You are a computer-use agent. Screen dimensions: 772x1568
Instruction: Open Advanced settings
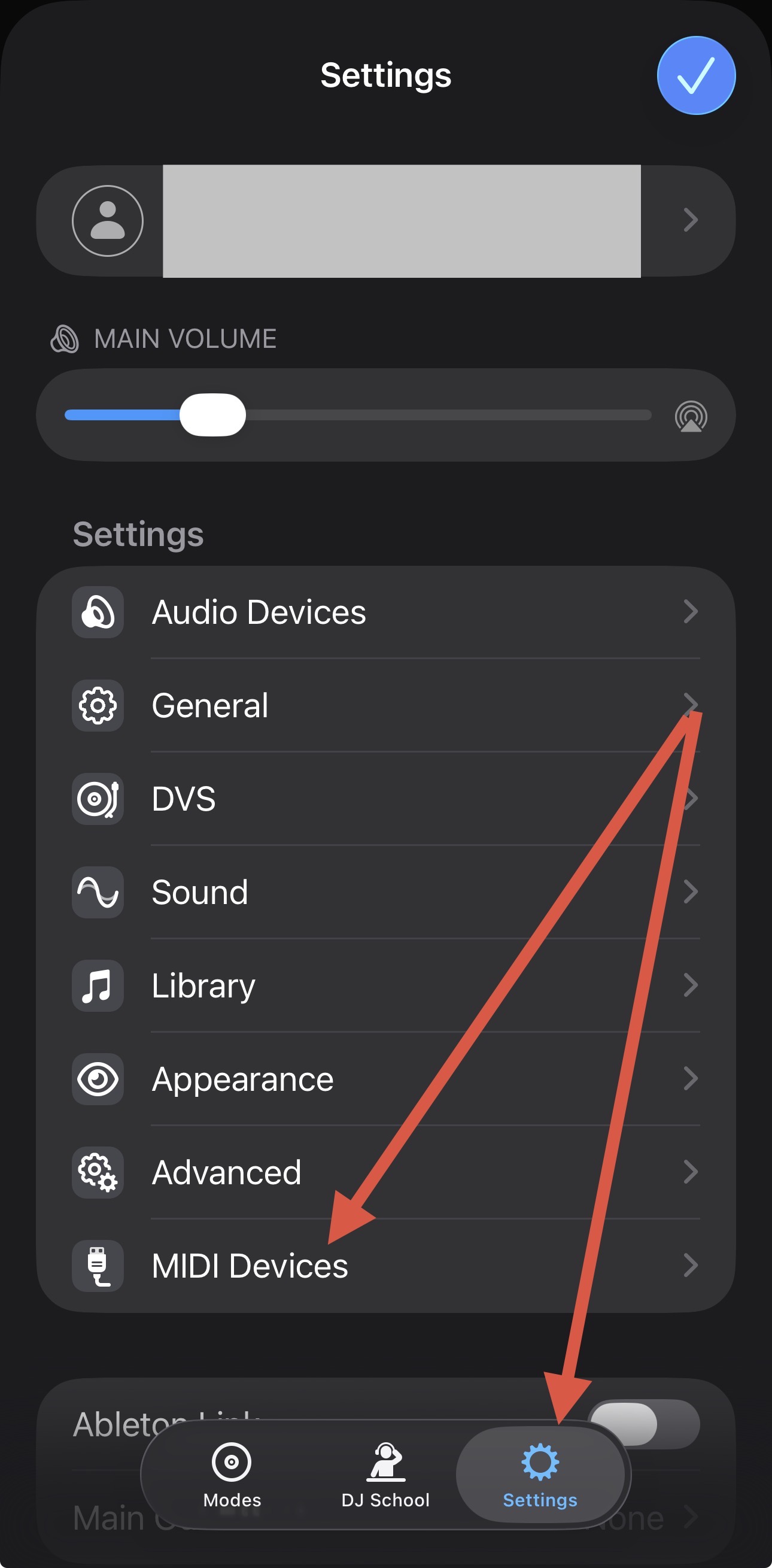[385, 1172]
